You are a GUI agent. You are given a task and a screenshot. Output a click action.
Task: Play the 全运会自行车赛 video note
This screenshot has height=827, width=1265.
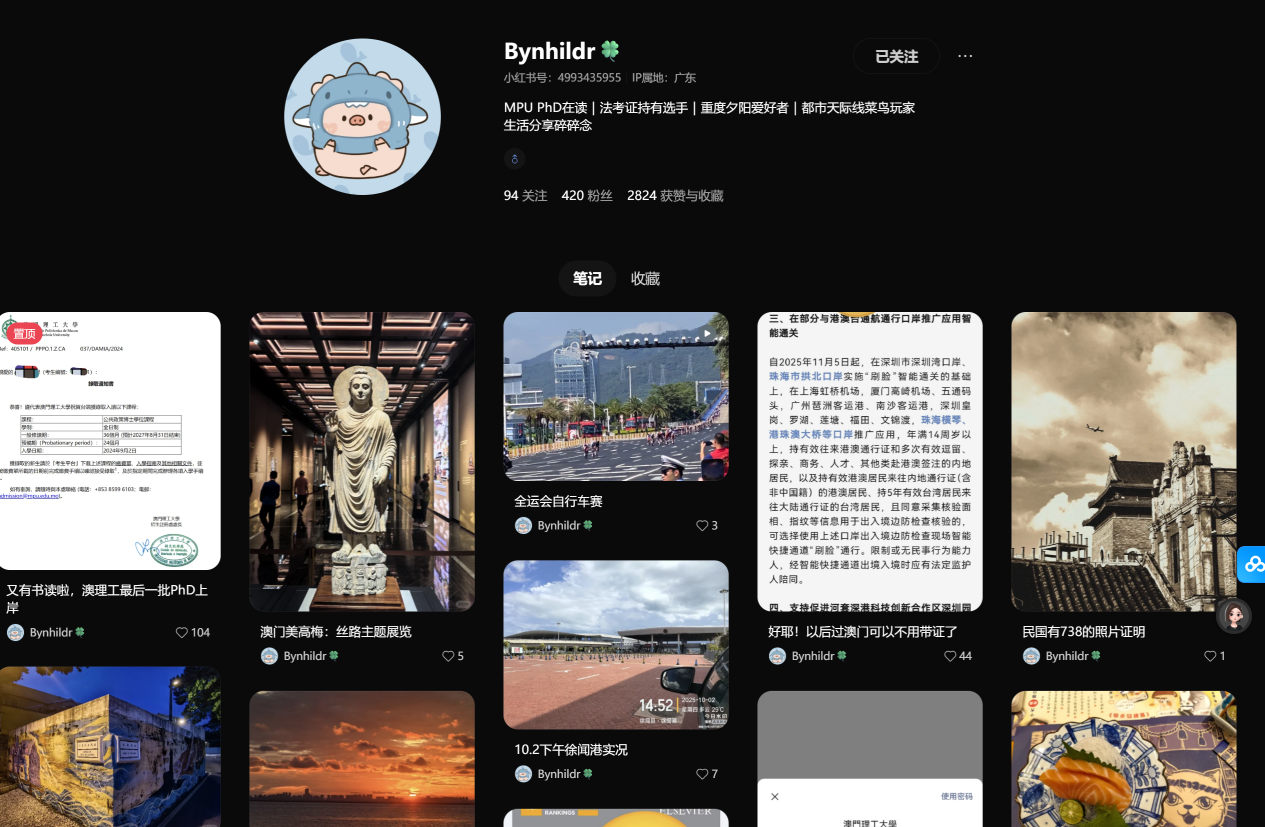tap(616, 397)
